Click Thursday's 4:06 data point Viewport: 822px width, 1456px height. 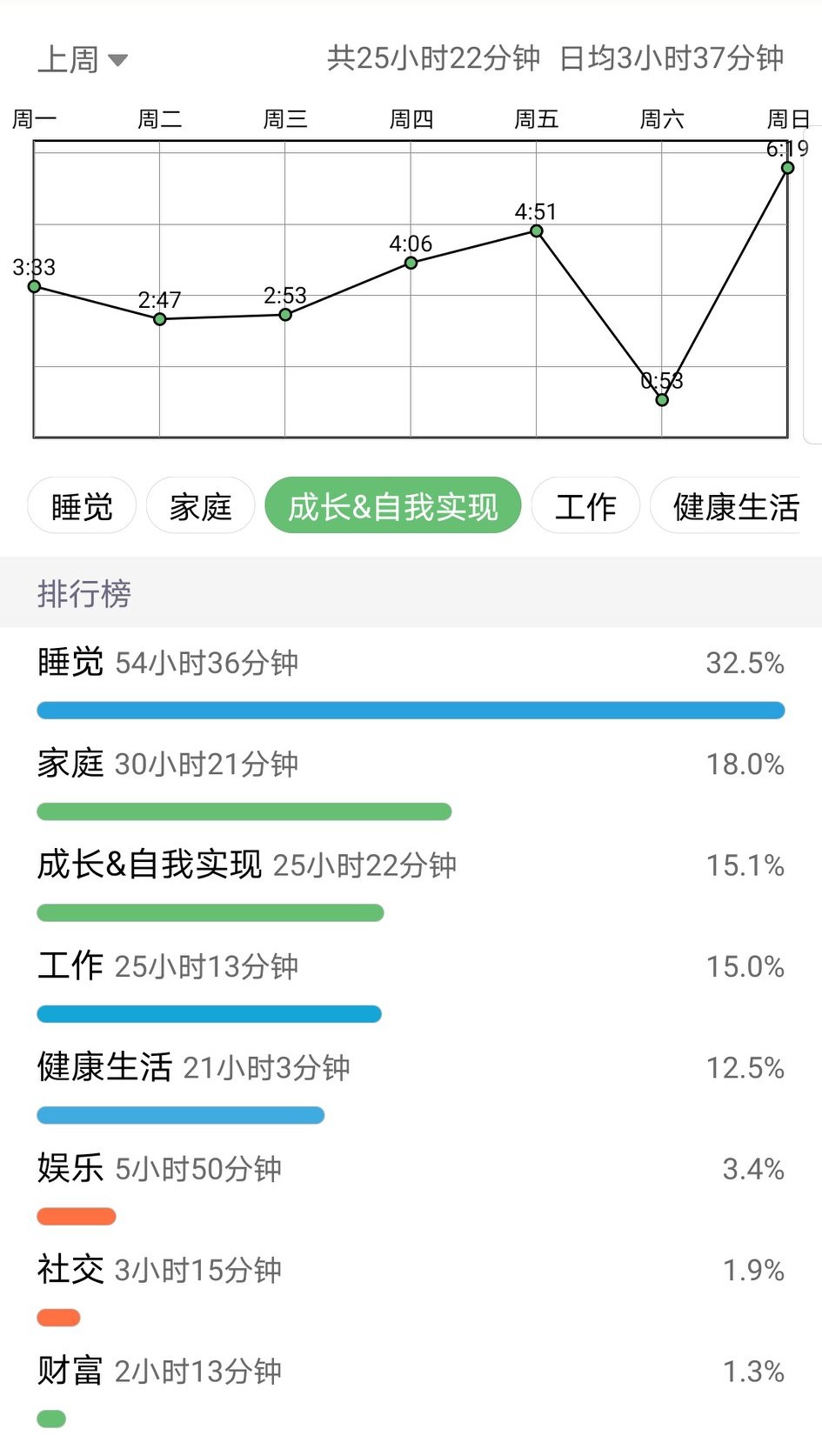pos(409,263)
